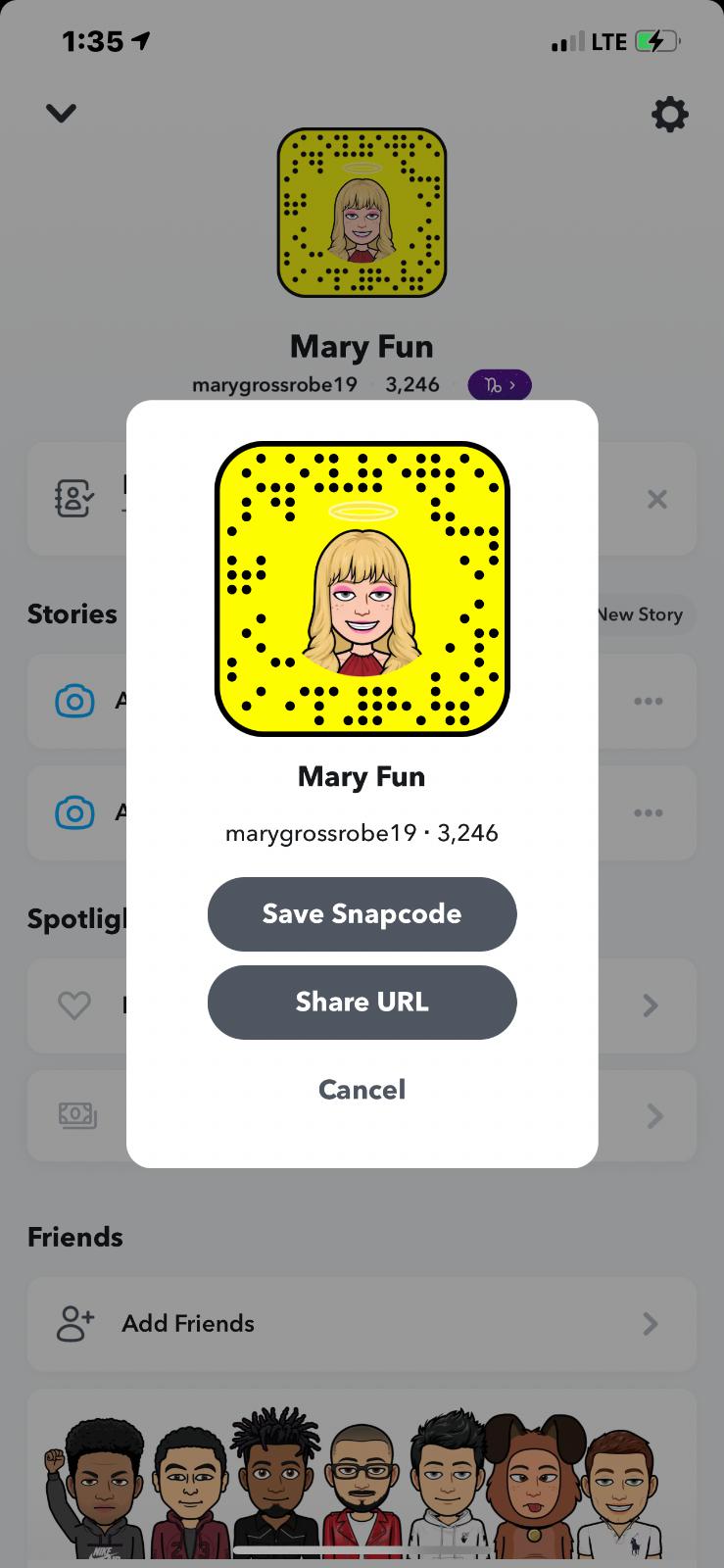Cancel the Snapcode dialog

[x=362, y=1090]
